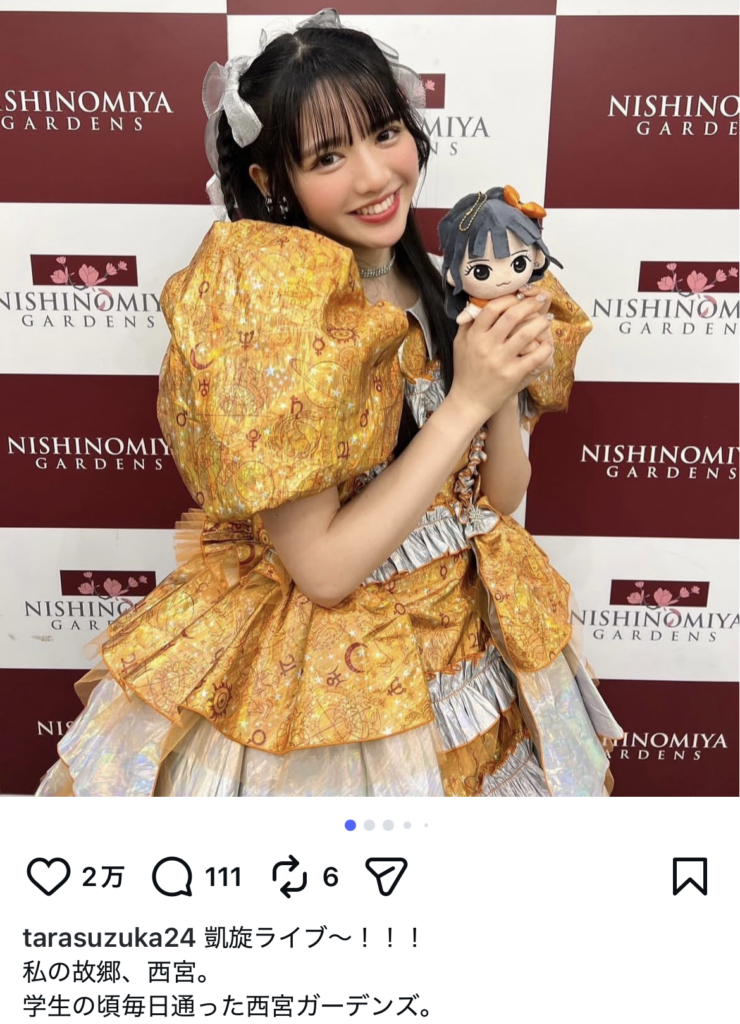Screen dimensions: 740x1024
Task: Open the post photo in full view
Action: [x=370, y=400]
